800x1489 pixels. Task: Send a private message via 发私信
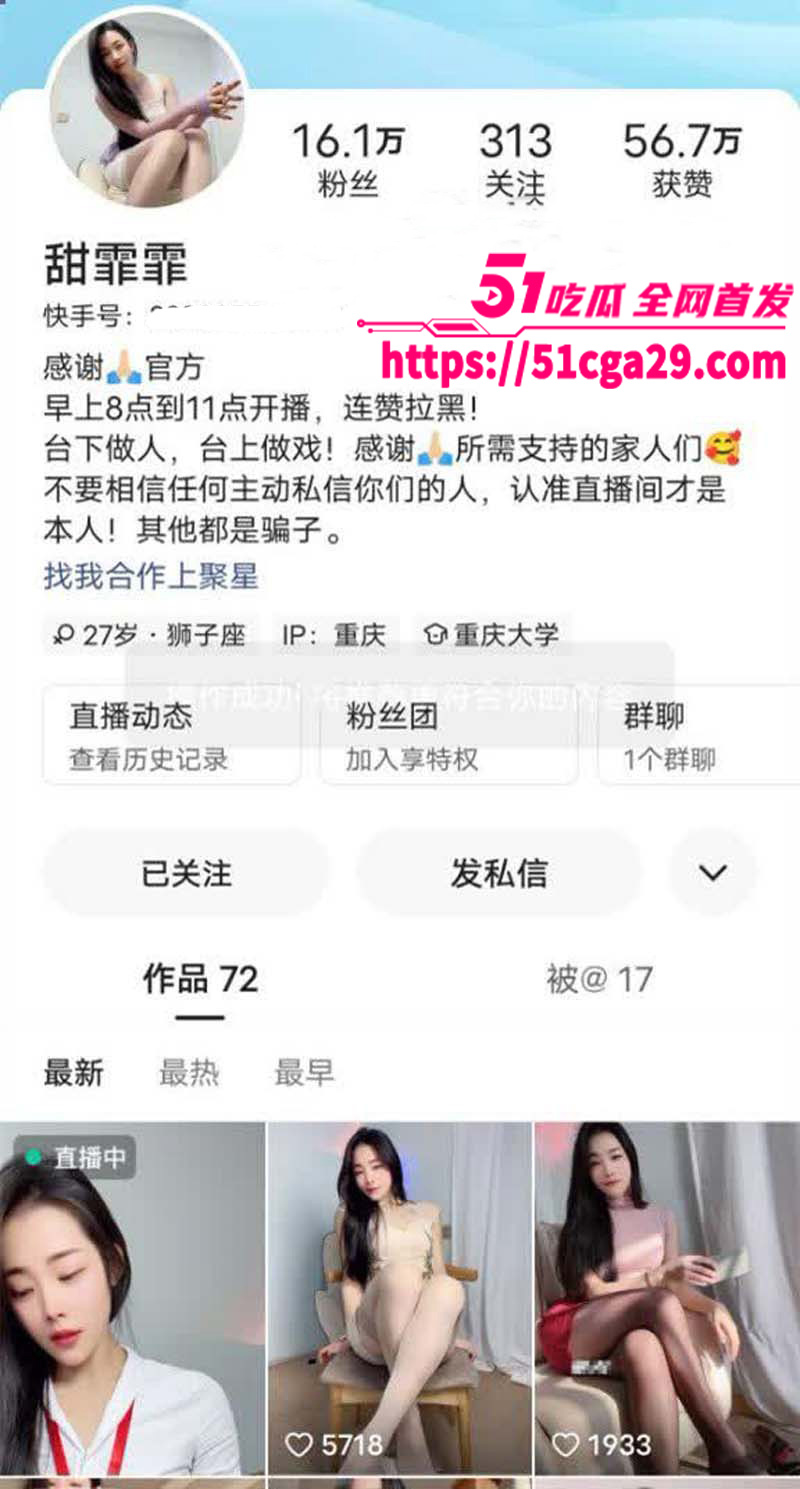(499, 873)
